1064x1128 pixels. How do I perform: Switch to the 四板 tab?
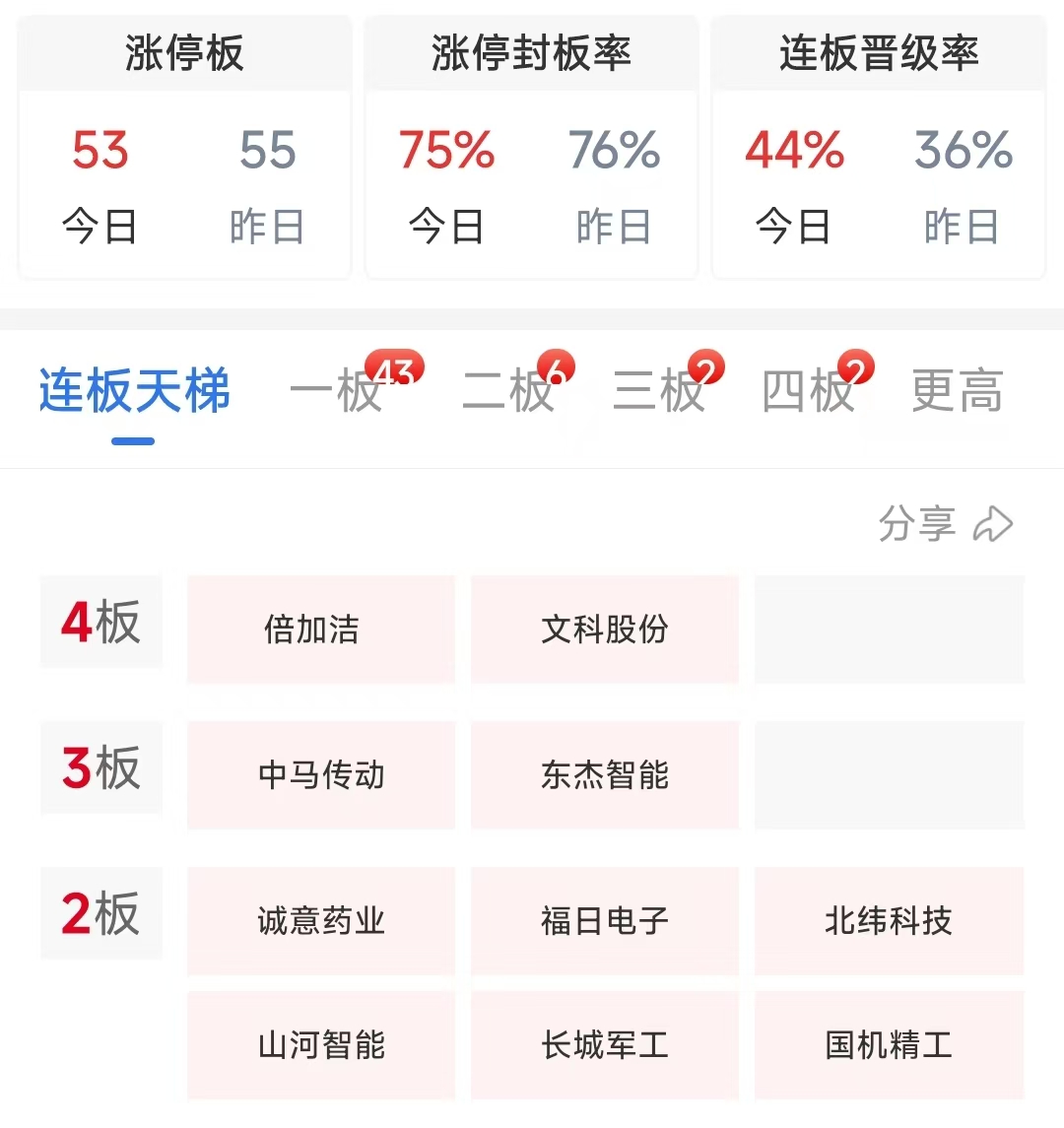point(810,391)
